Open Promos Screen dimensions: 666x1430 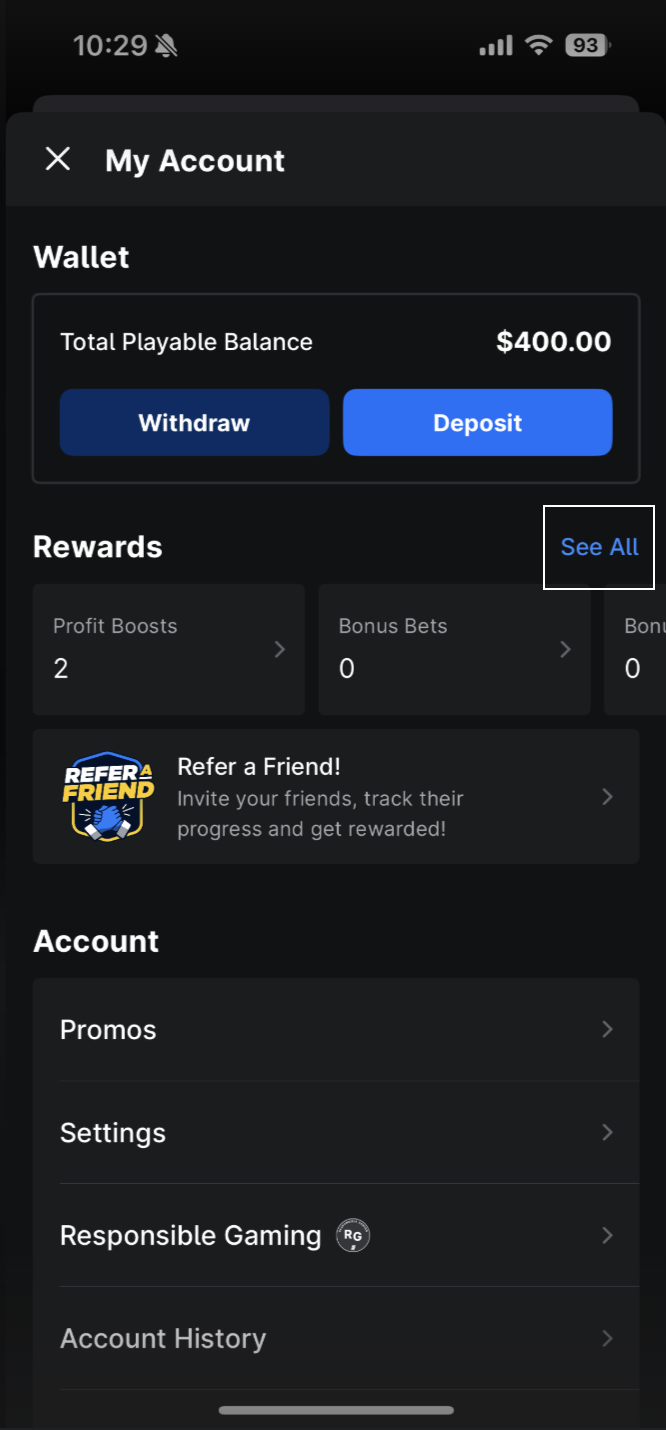[336, 1030]
